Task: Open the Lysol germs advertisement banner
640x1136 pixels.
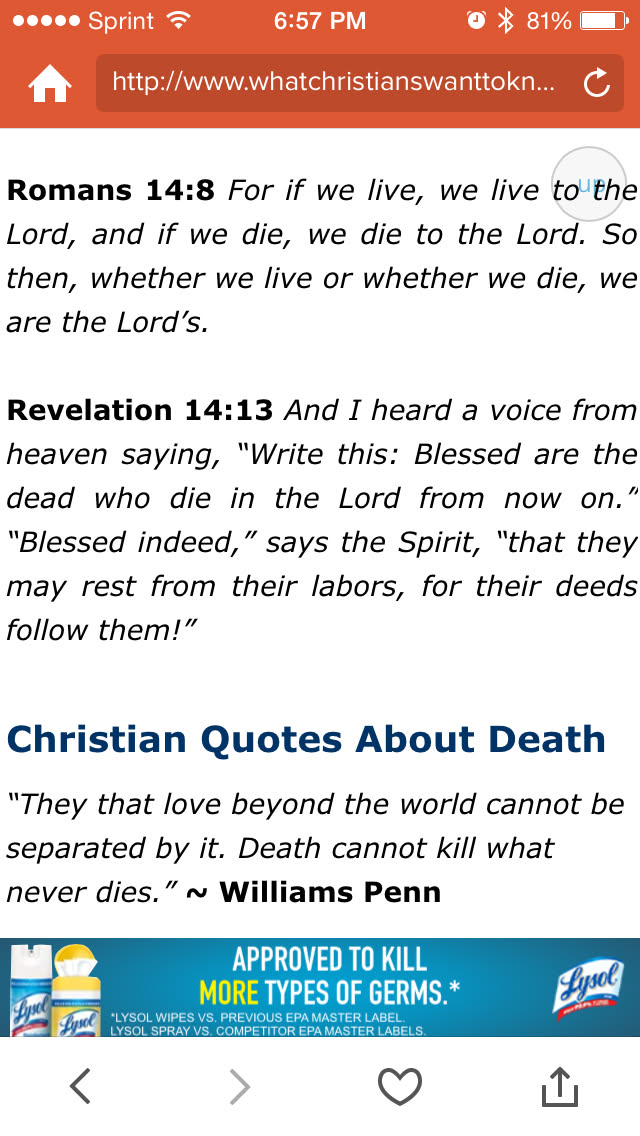Action: click(320, 986)
